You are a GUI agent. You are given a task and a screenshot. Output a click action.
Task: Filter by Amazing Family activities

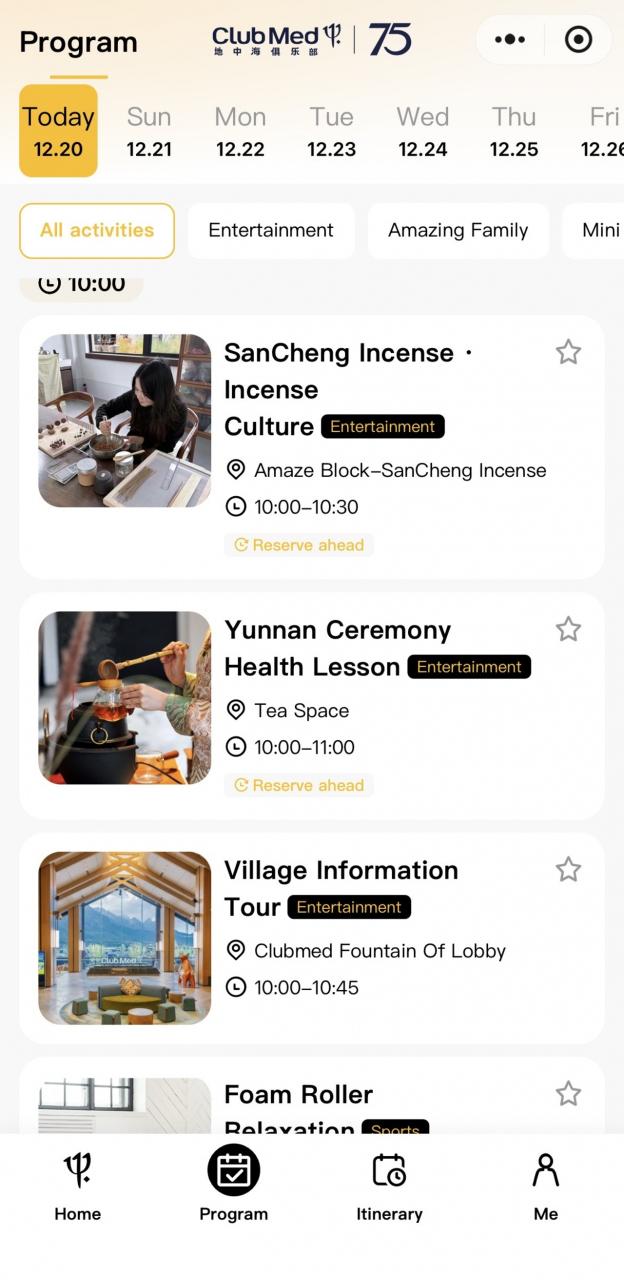pos(458,230)
